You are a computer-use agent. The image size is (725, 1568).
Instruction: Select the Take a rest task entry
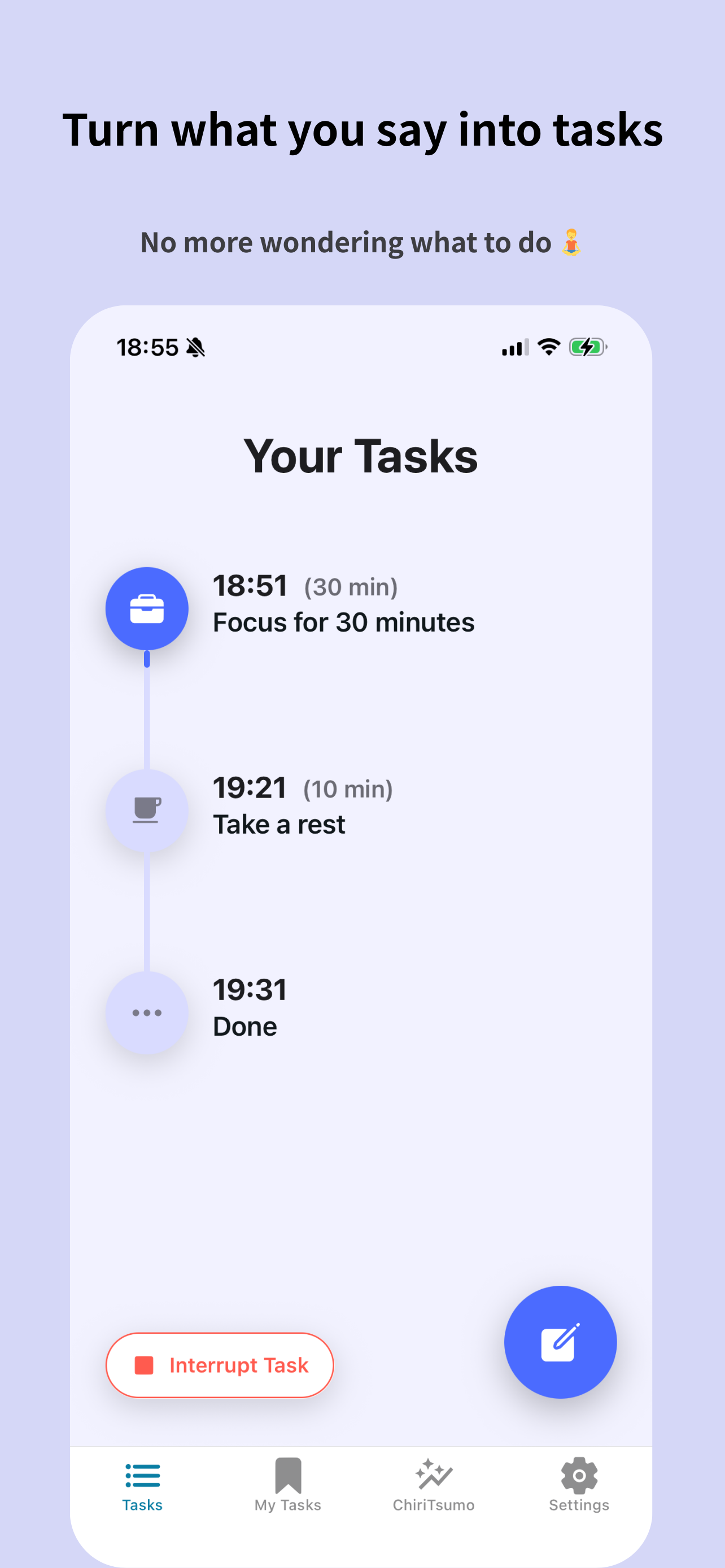coord(279,824)
